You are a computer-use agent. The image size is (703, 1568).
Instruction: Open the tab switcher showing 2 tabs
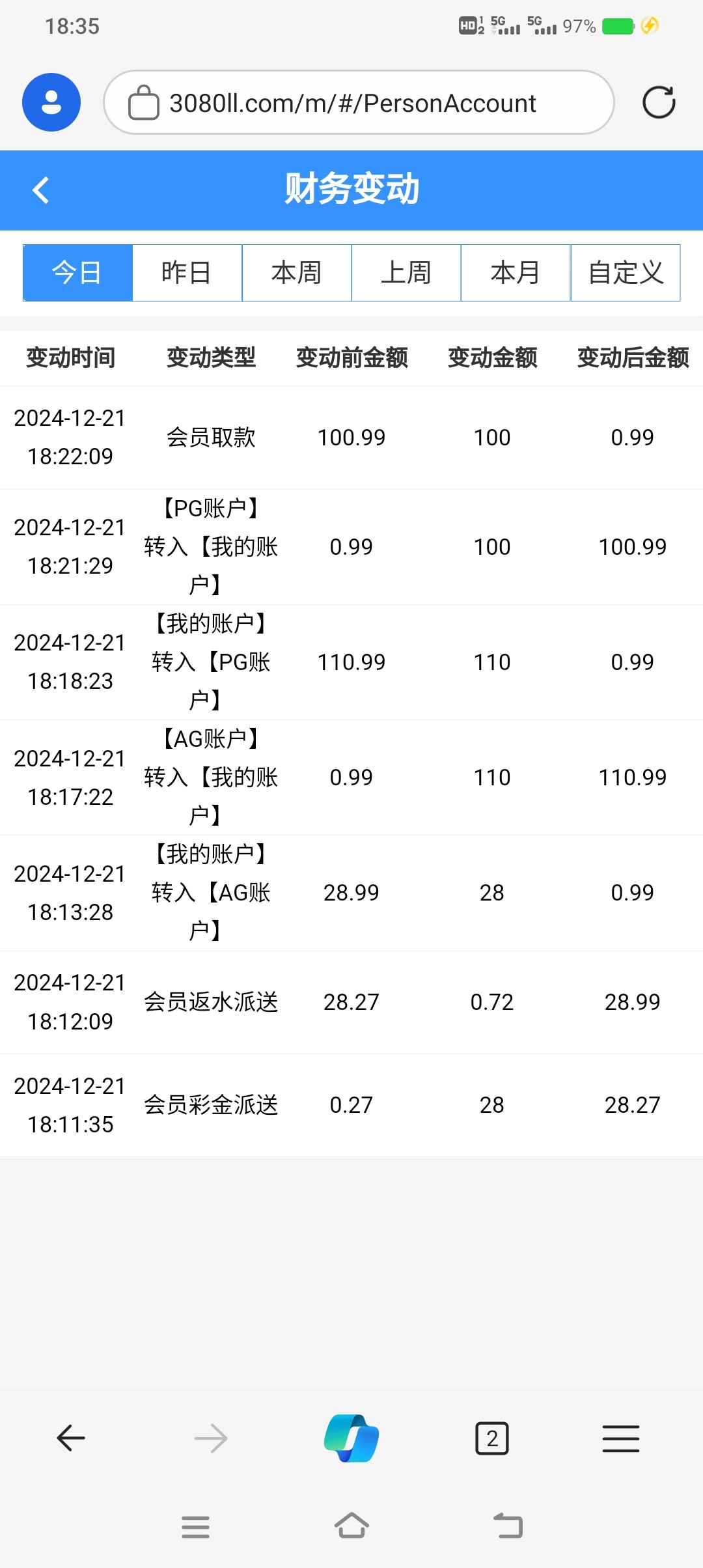tap(492, 1438)
